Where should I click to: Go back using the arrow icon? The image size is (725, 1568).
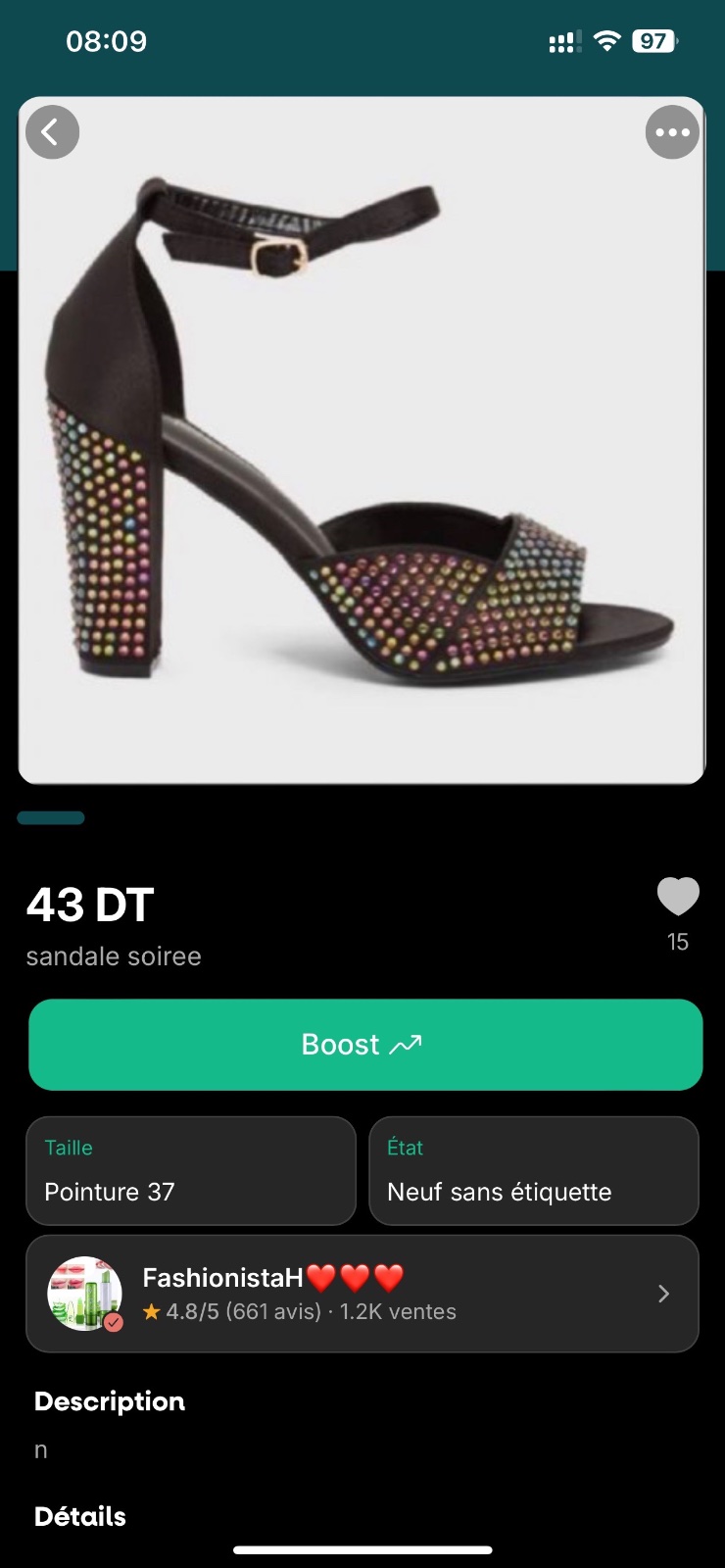point(52,132)
